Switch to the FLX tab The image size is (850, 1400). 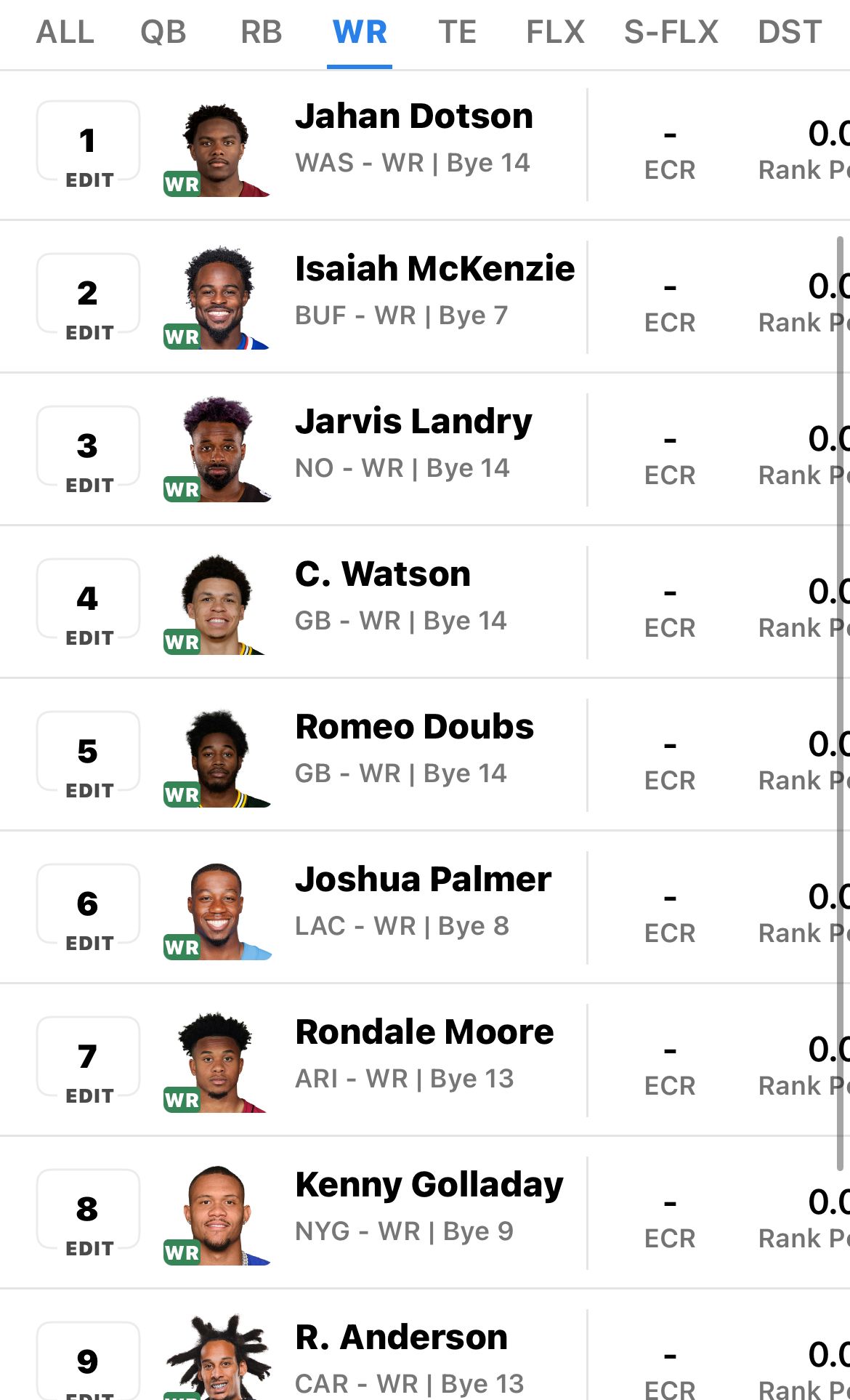[556, 33]
